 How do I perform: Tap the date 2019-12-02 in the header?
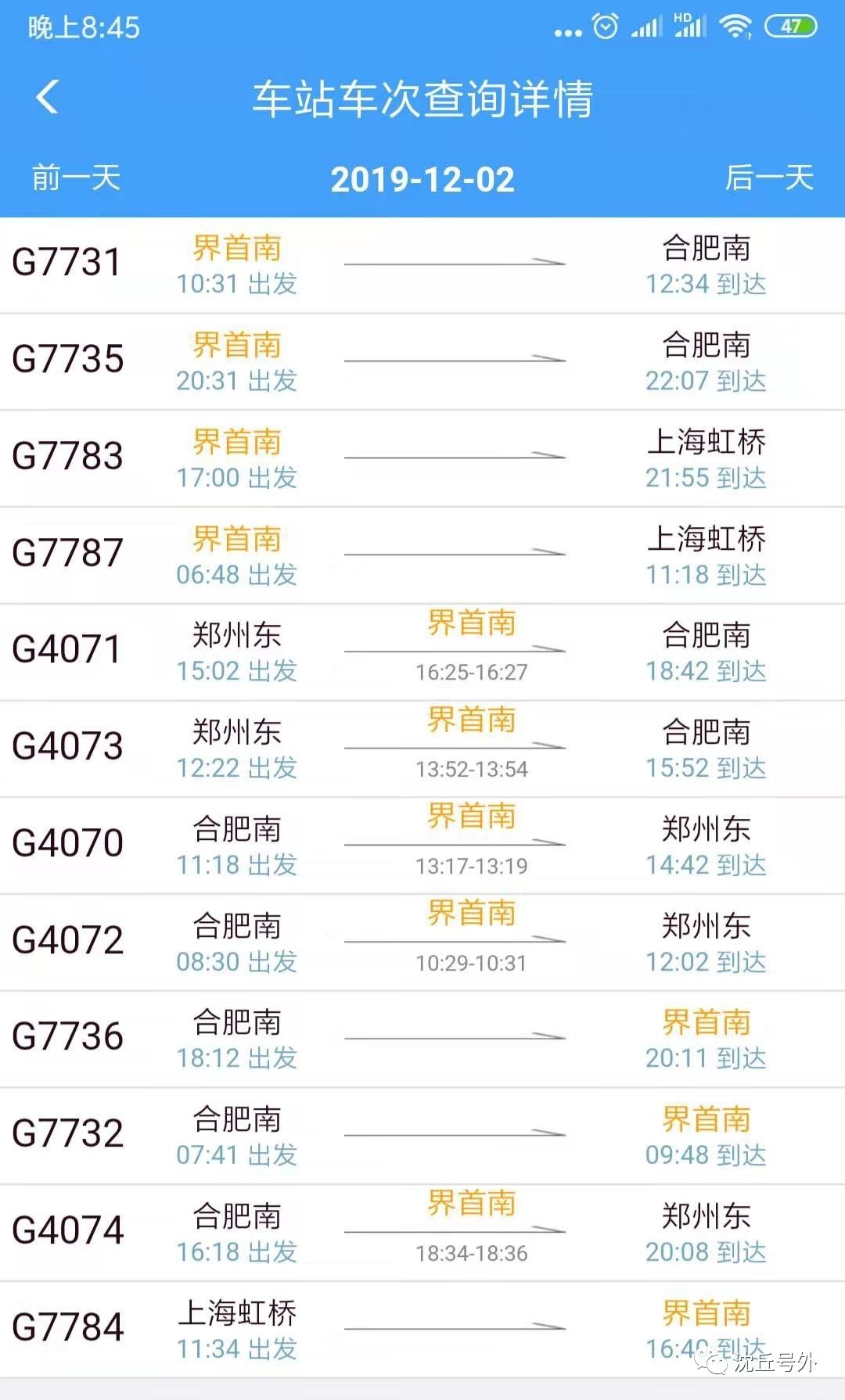click(422, 178)
